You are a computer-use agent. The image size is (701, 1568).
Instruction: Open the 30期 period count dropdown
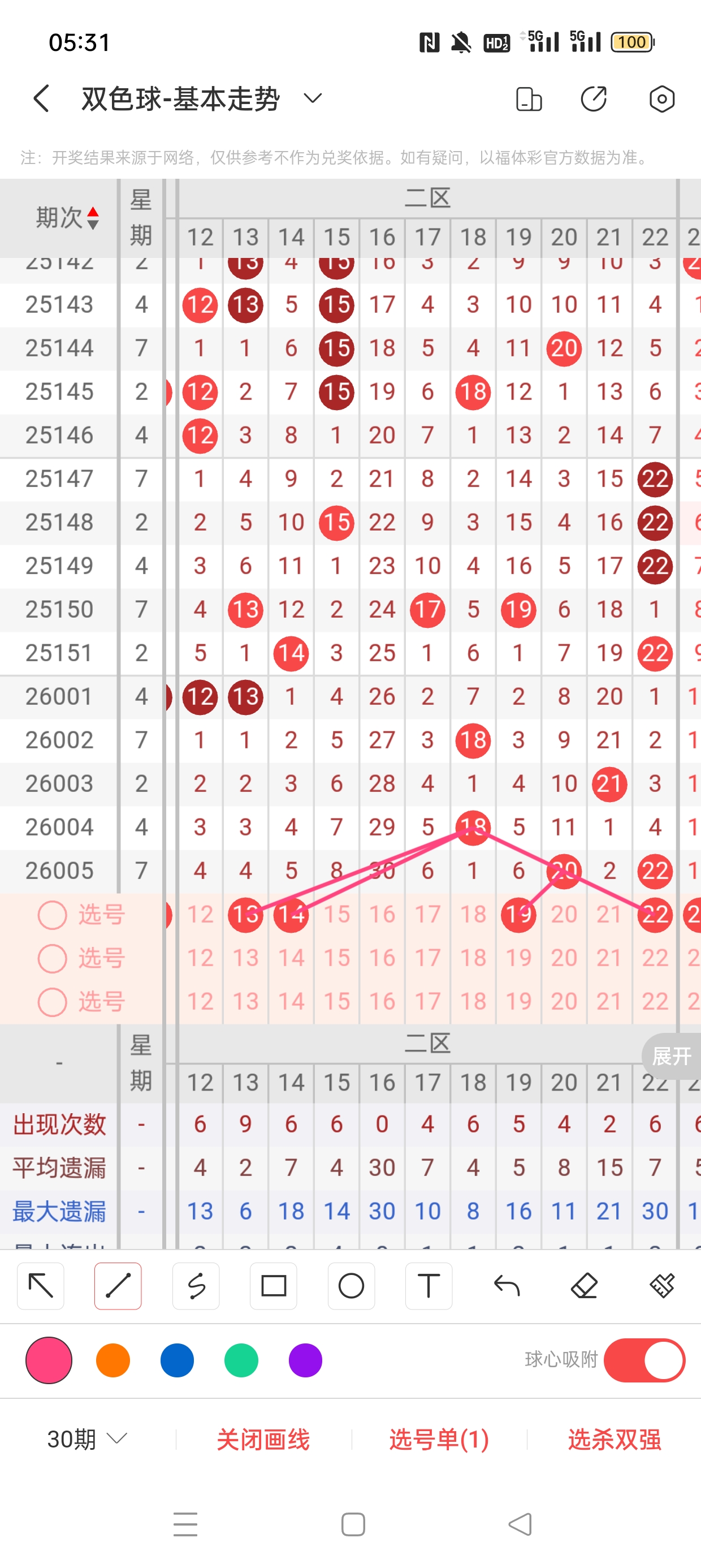[87, 1440]
